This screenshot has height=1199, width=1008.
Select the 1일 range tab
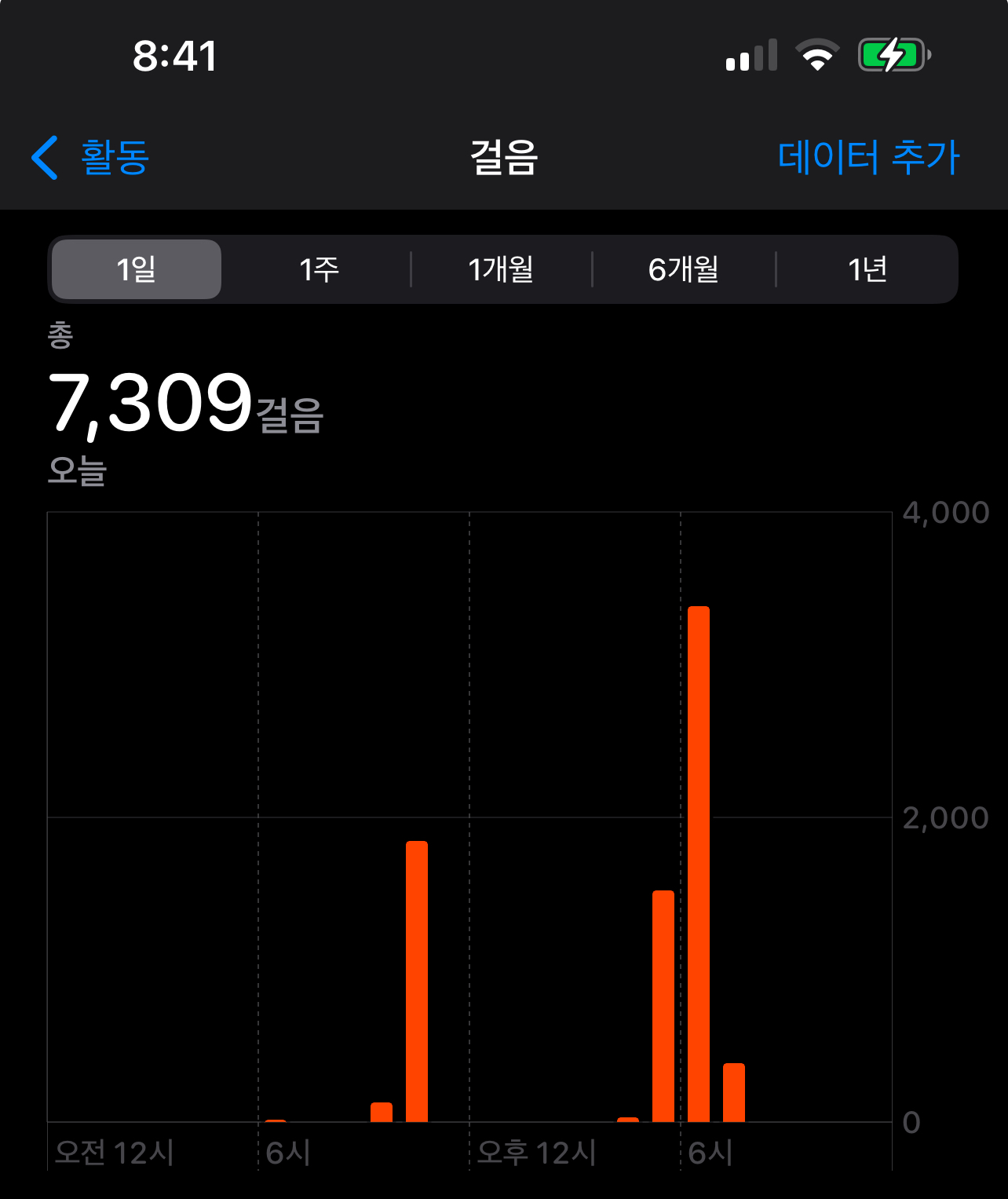point(137,269)
